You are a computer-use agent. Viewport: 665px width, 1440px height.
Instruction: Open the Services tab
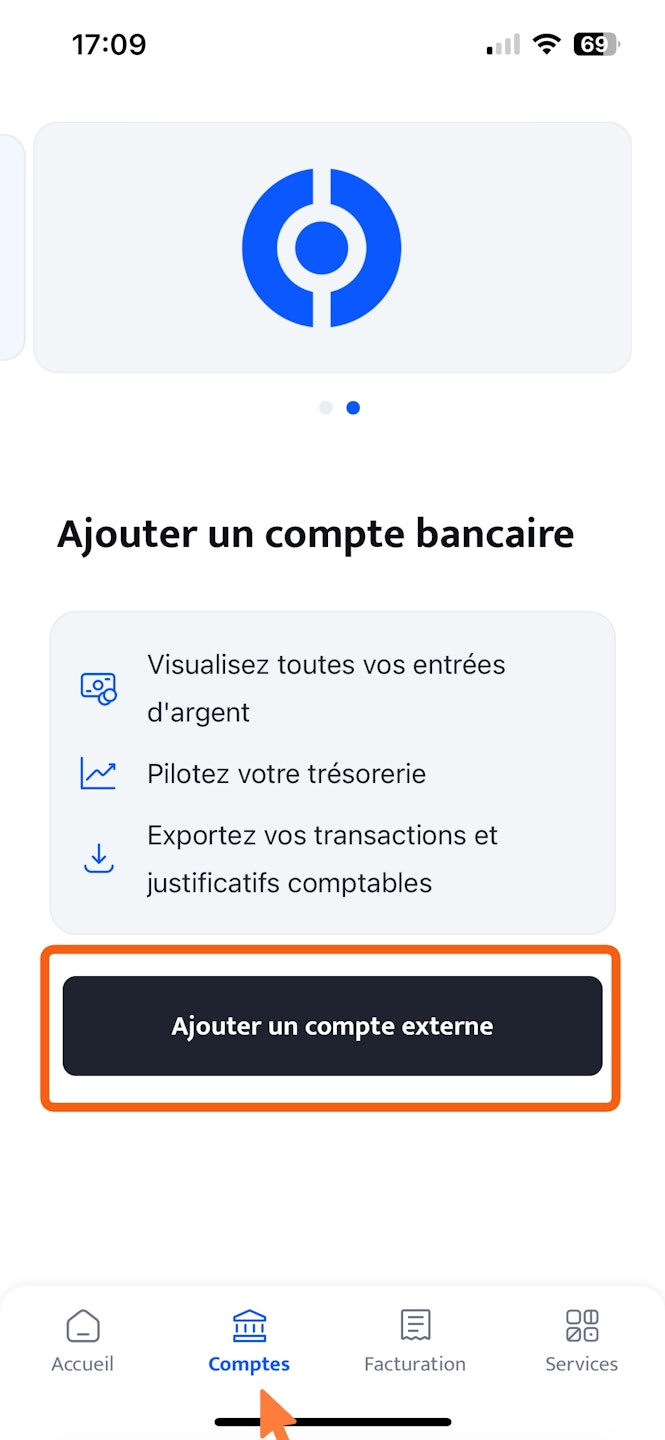tap(581, 1341)
